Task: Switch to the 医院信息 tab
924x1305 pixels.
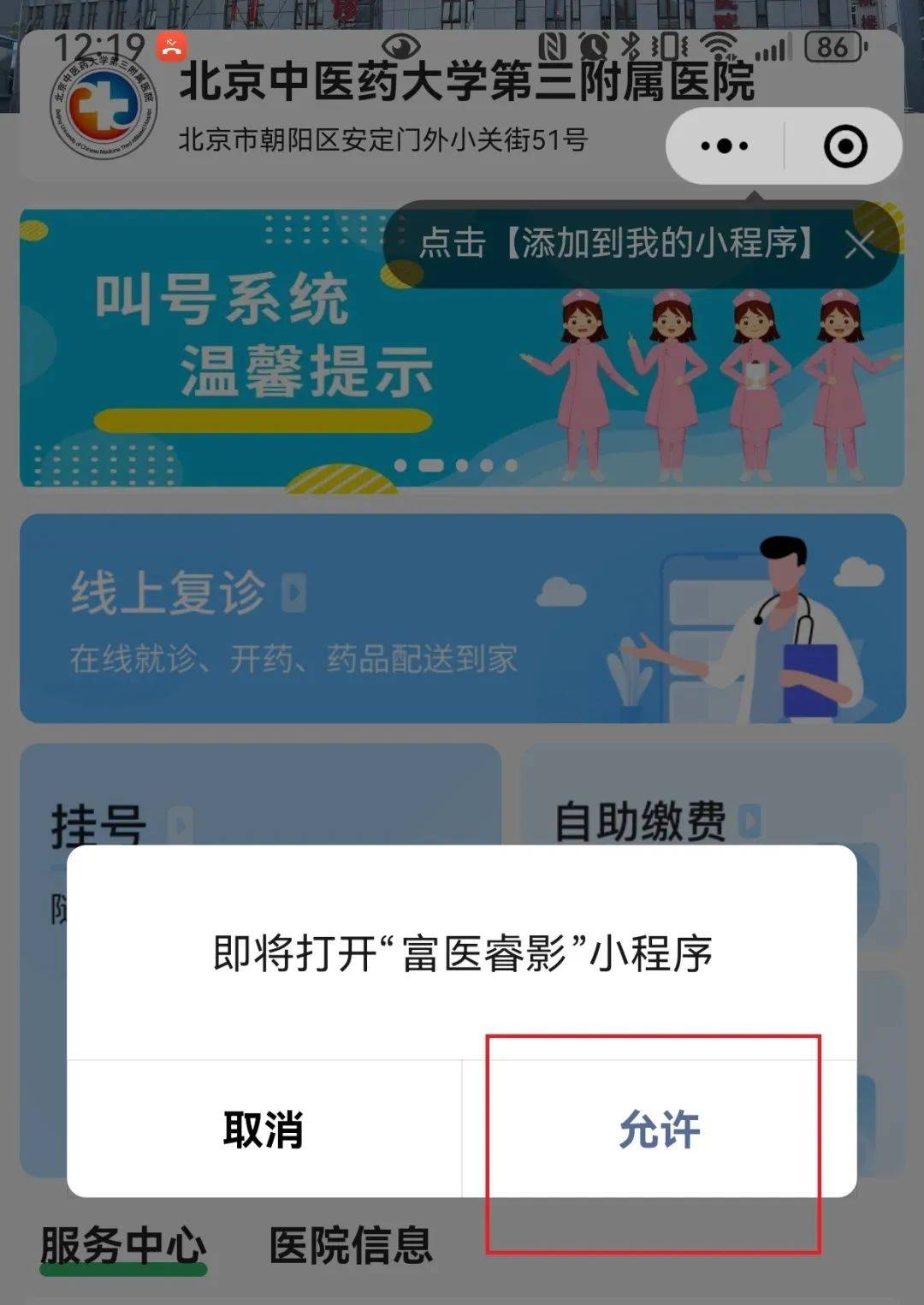Action: click(x=351, y=1245)
